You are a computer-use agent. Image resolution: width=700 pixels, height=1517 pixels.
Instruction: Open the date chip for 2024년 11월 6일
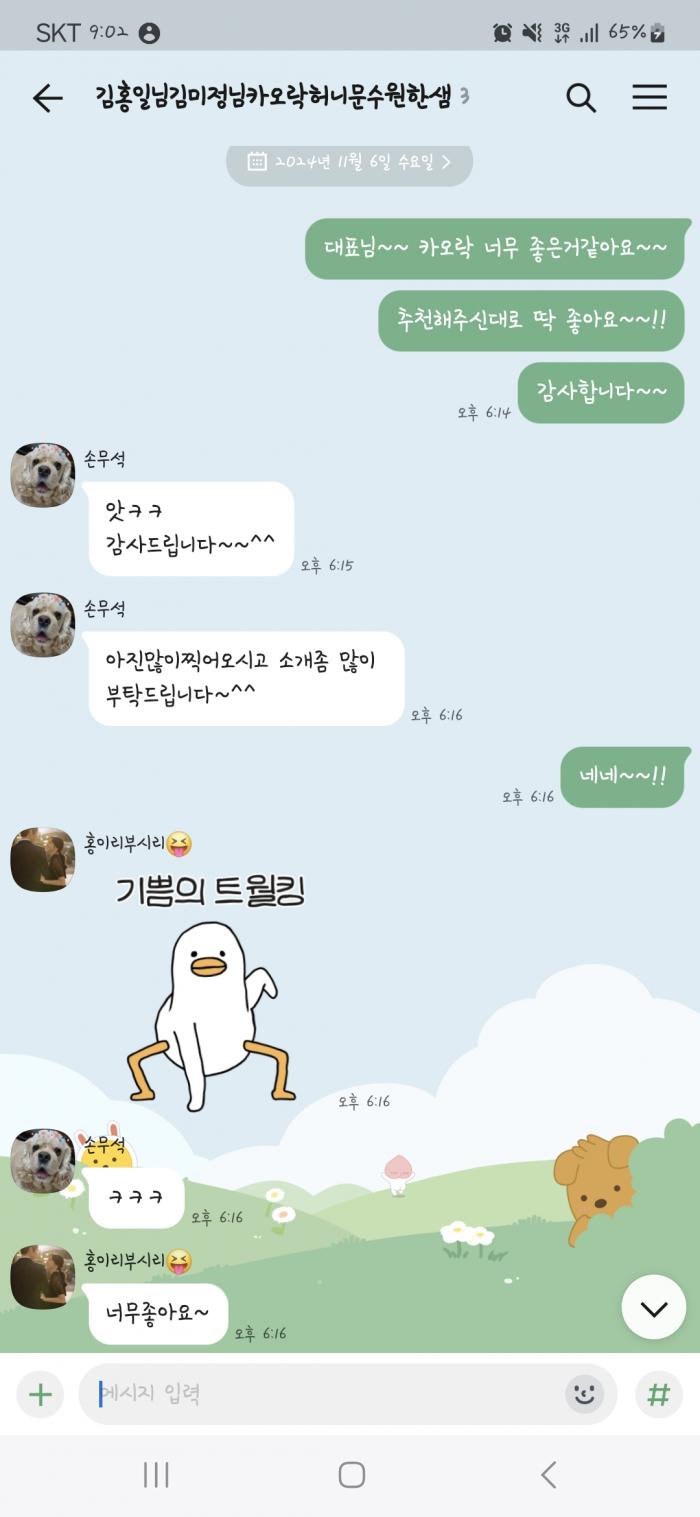click(x=349, y=162)
